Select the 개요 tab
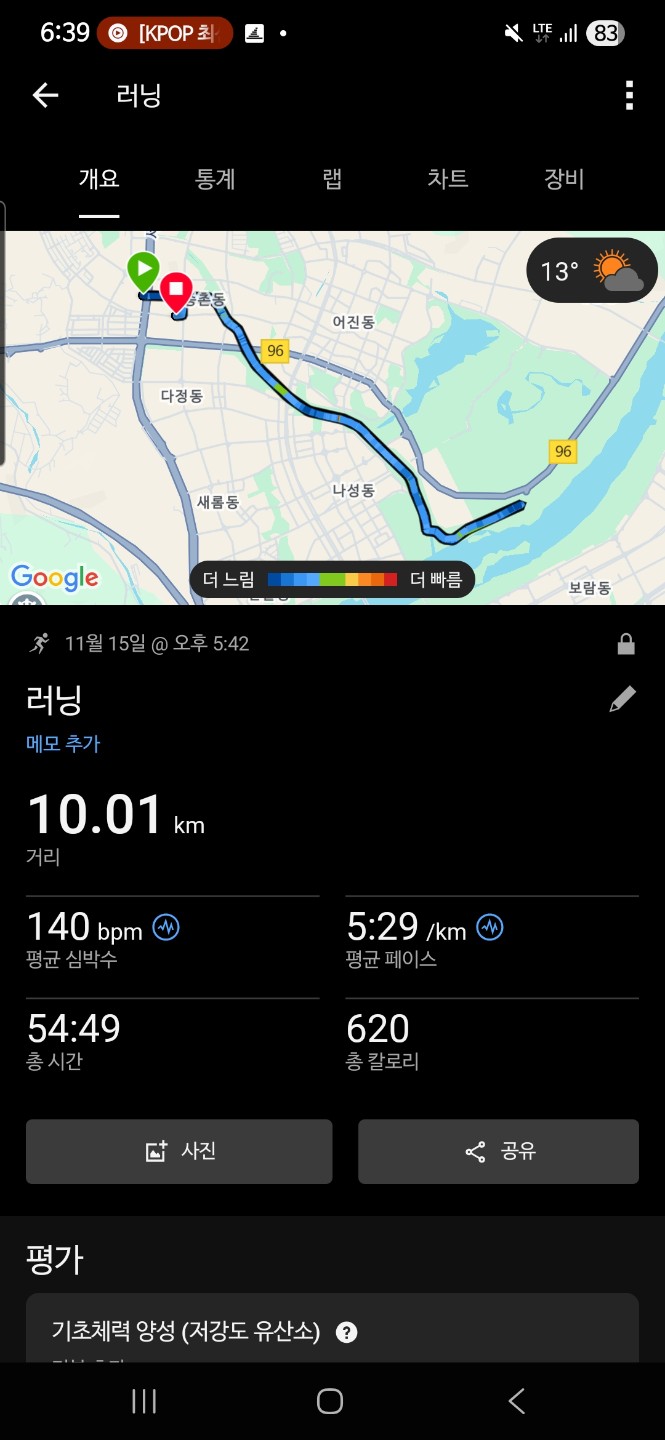This screenshot has height=1440, width=665. [99, 180]
